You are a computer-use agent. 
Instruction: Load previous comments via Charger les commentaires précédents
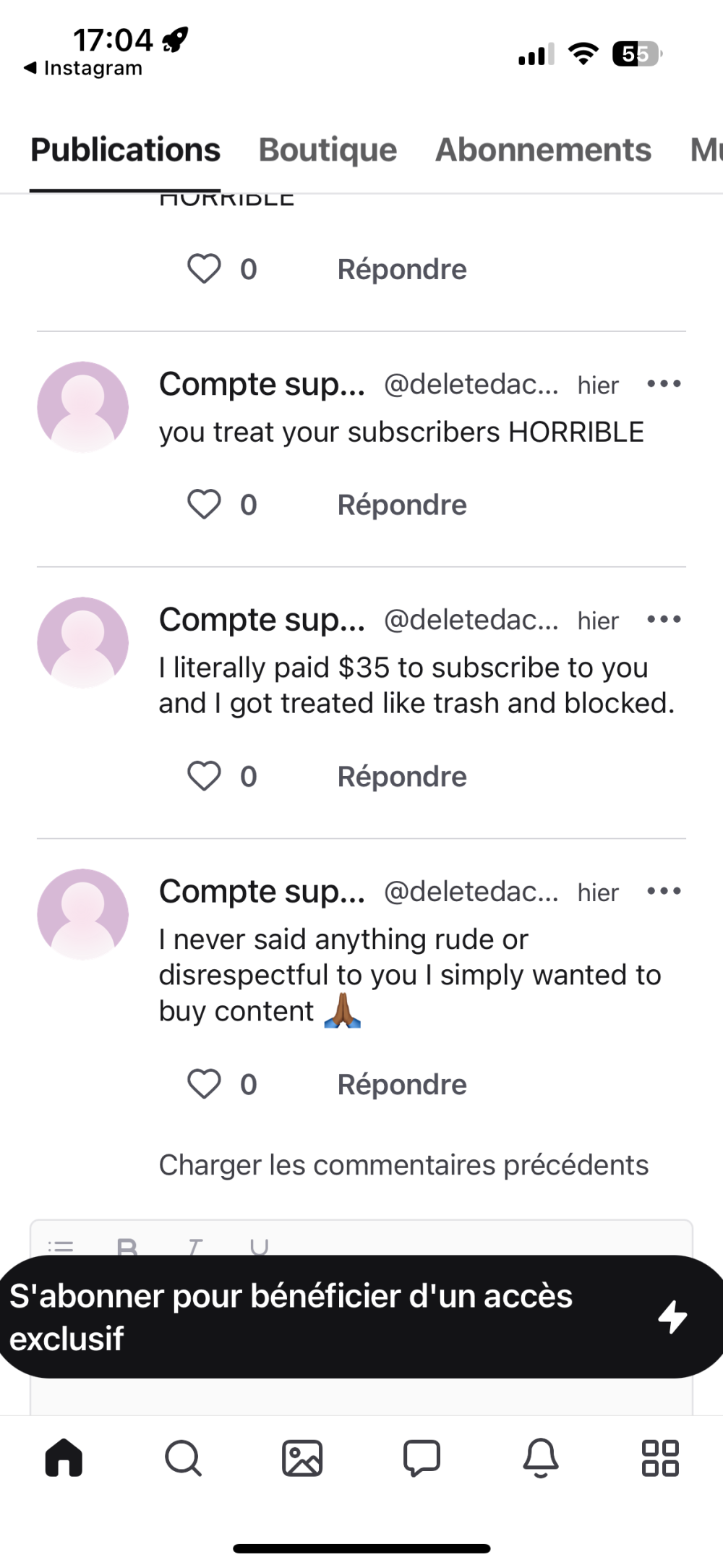[403, 1165]
